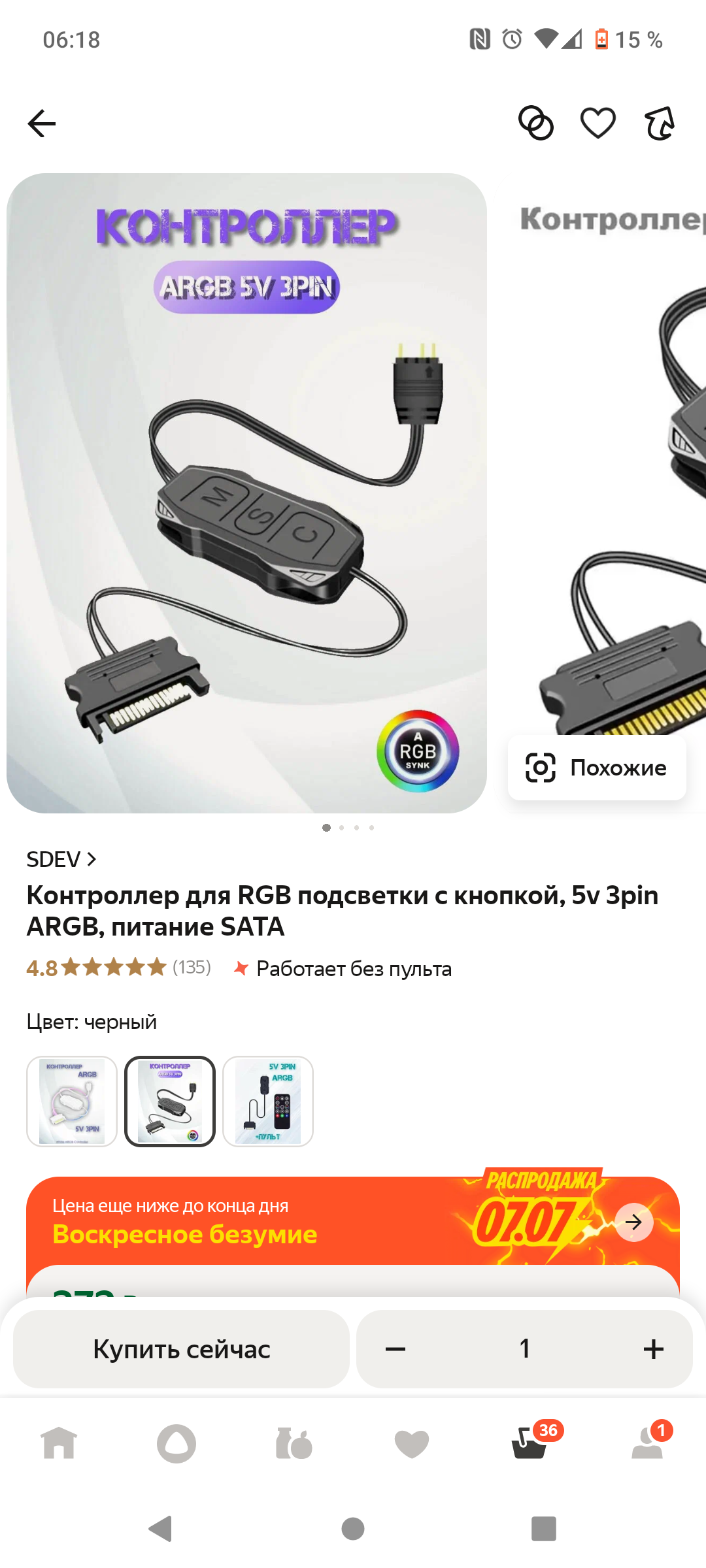Open the profile tab

click(647, 1443)
